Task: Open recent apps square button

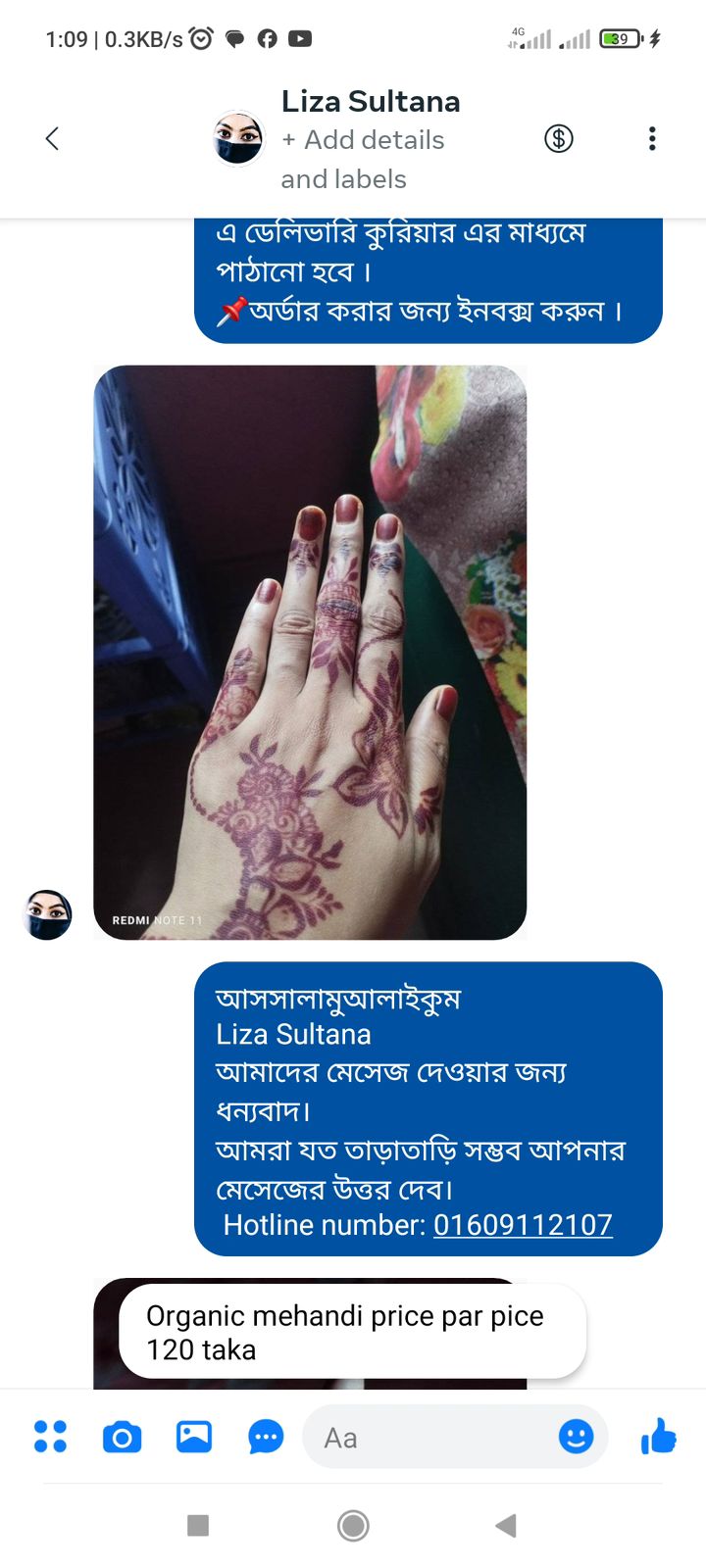Action: (198, 1525)
